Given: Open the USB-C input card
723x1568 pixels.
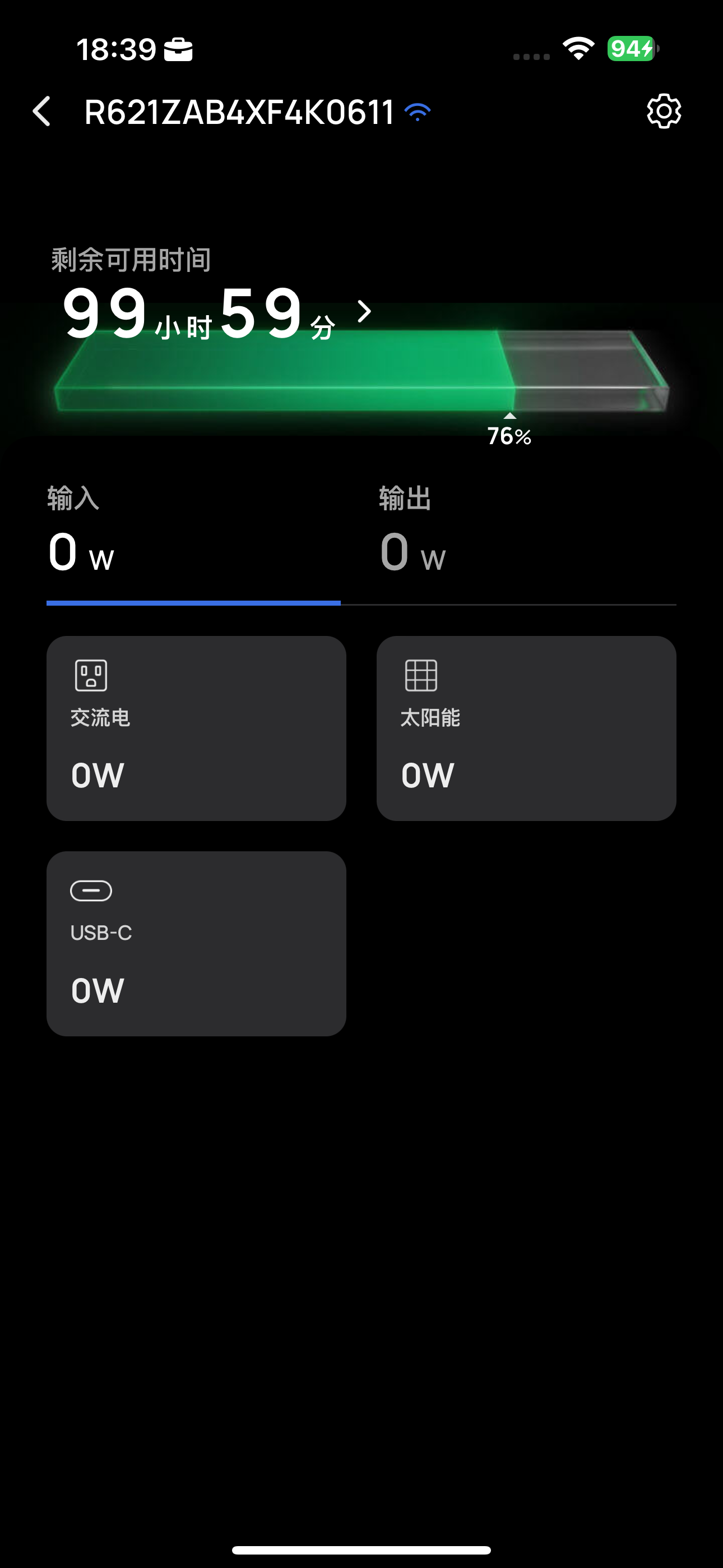Looking at the screenshot, I should (x=196, y=943).
